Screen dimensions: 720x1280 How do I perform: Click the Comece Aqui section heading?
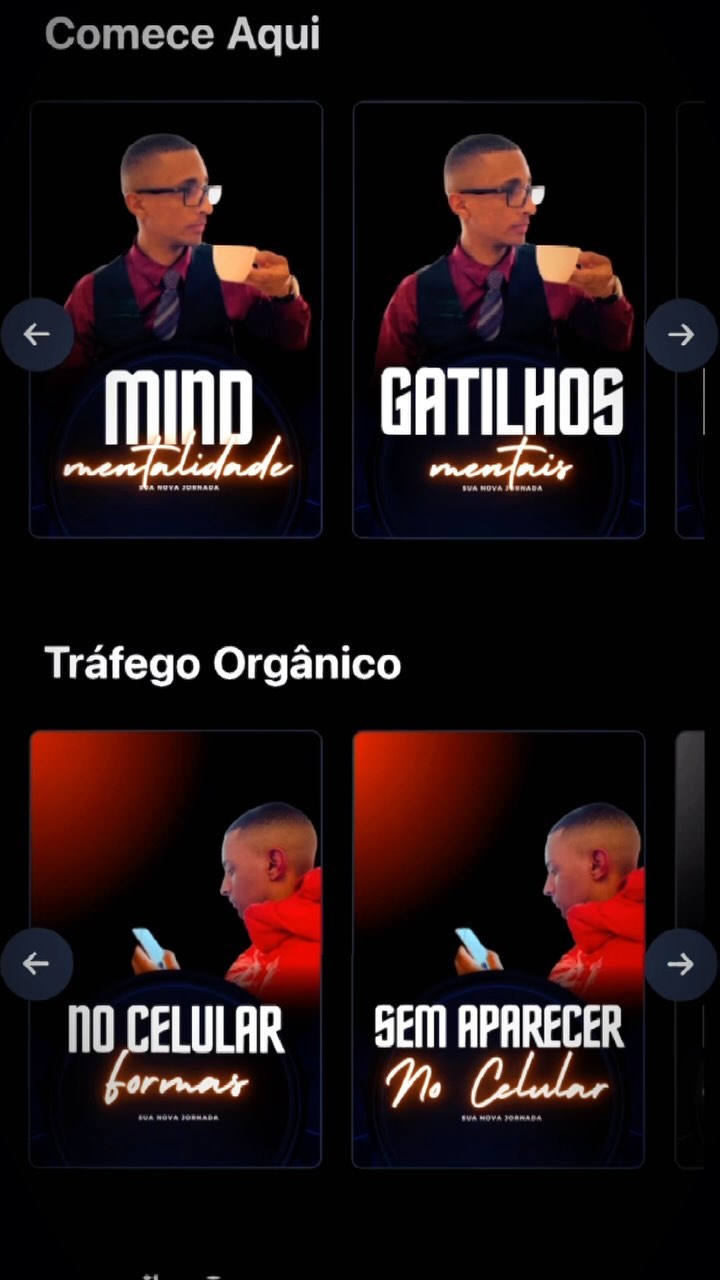coord(184,34)
